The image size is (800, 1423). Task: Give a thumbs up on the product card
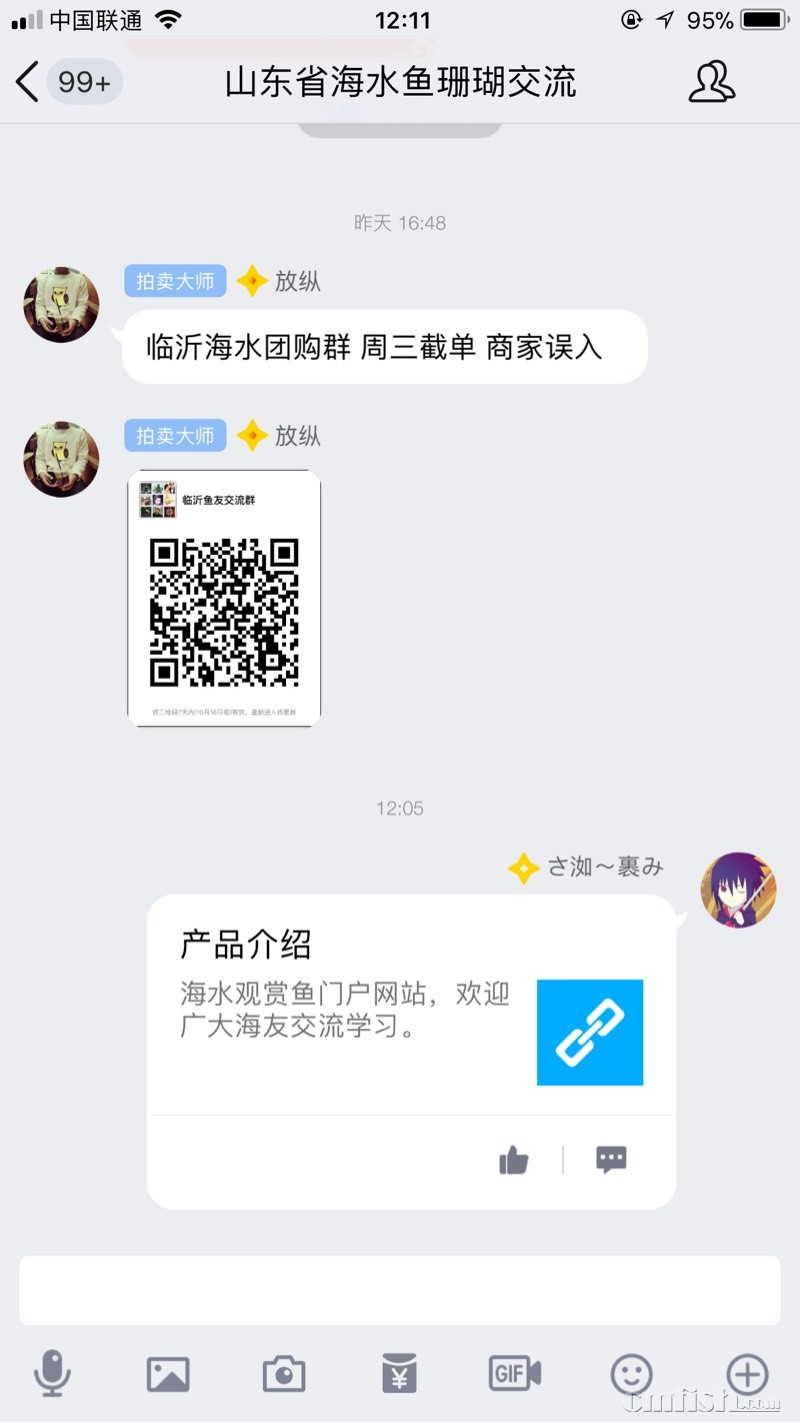513,1158
